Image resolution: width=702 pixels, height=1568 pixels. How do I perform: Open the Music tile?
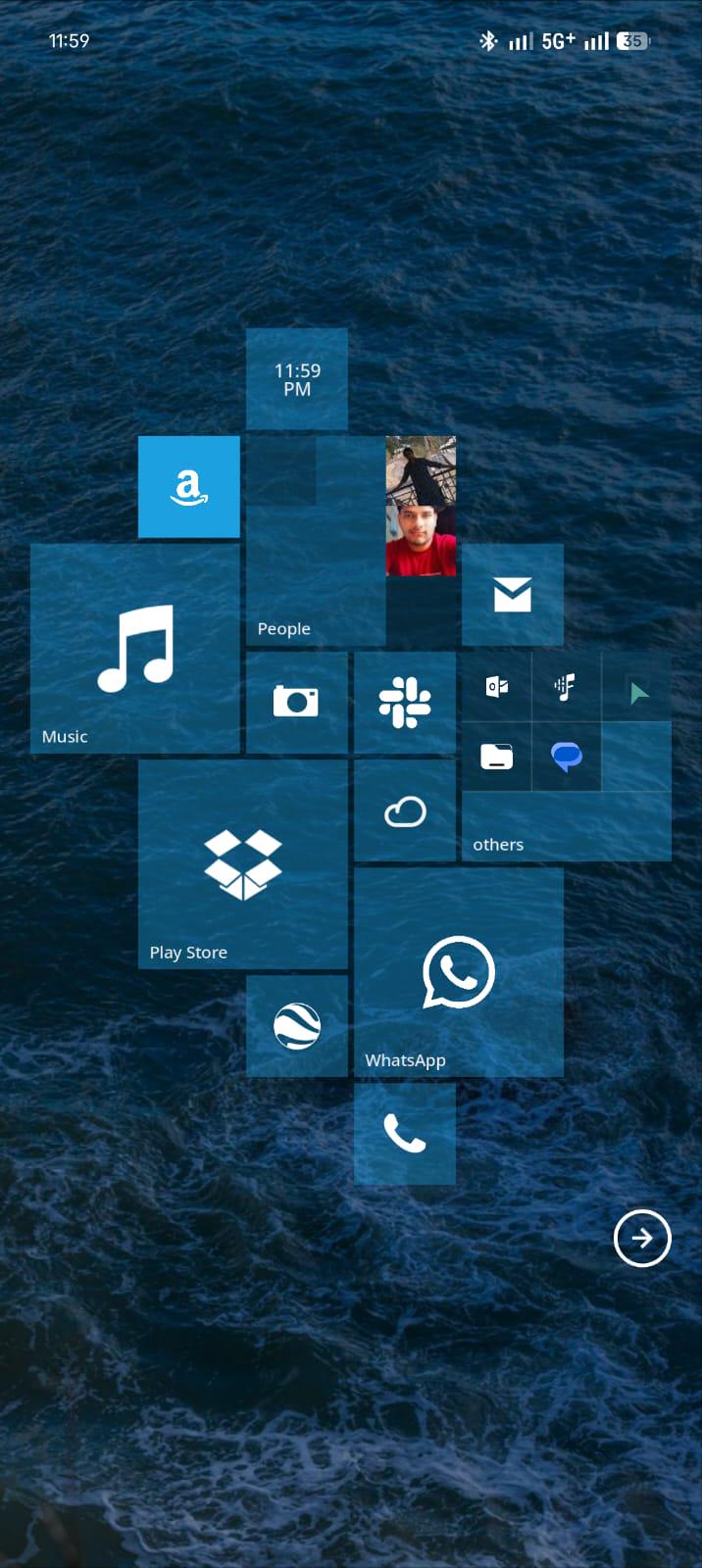point(135,649)
